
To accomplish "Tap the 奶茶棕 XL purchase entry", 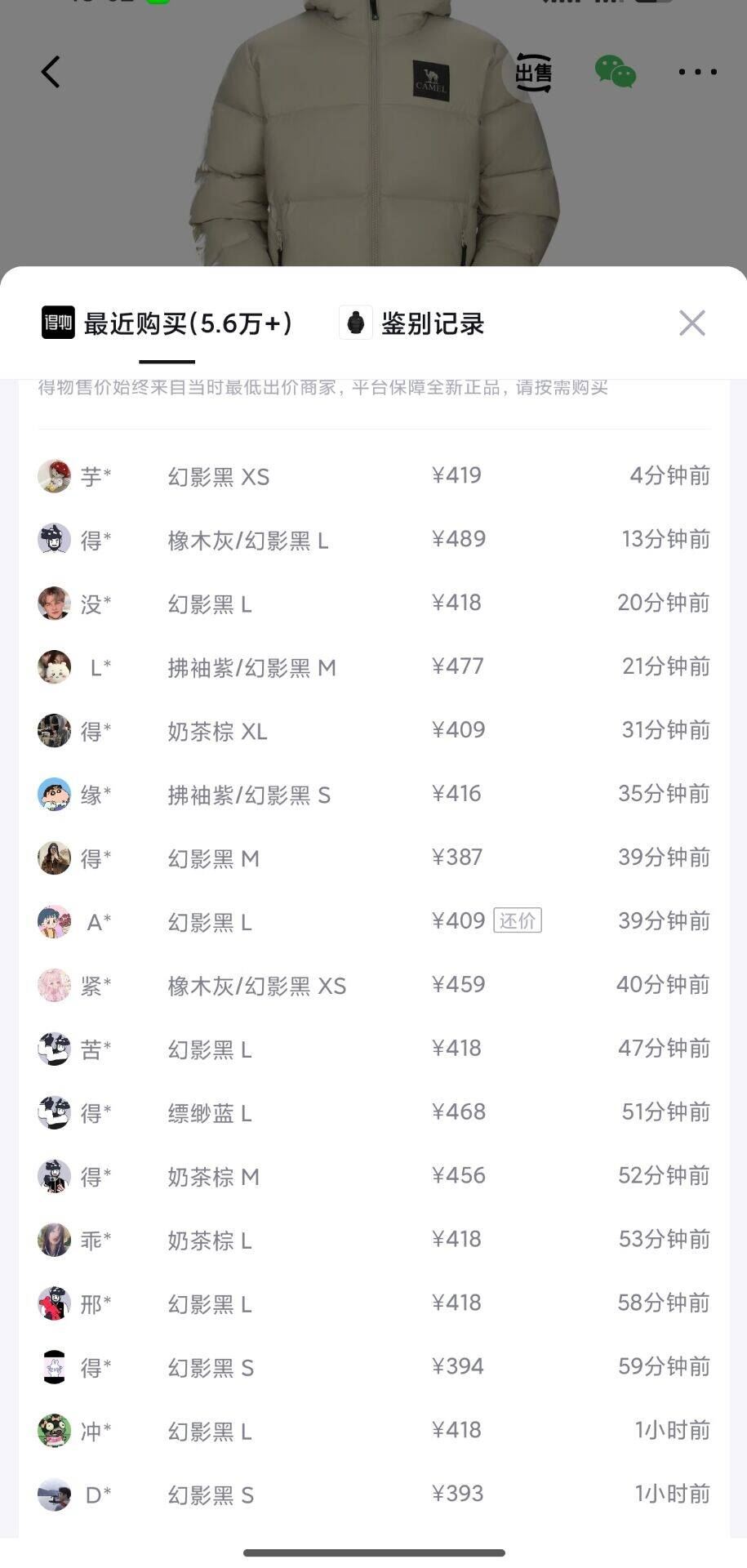I will click(x=373, y=730).
